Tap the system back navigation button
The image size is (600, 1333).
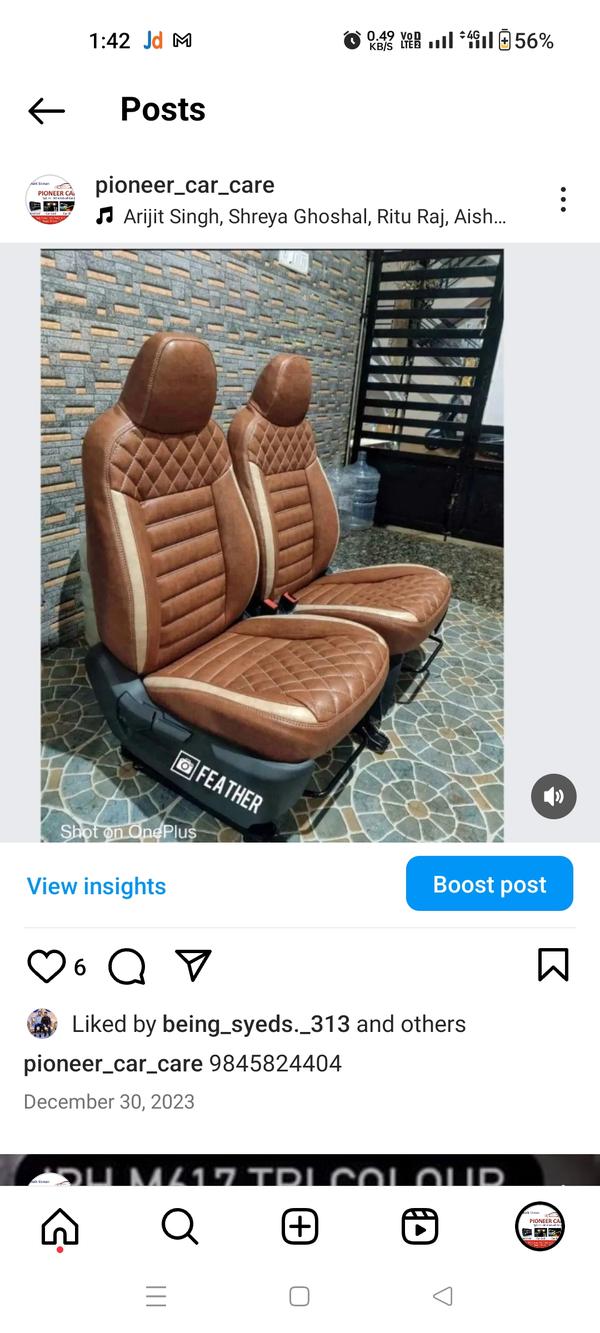(443, 1297)
